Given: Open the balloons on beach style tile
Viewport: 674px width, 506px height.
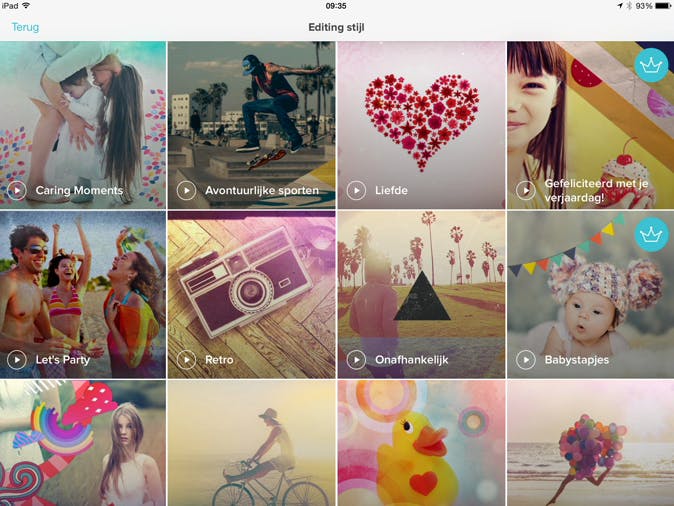Looking at the screenshot, I should coord(590,445).
